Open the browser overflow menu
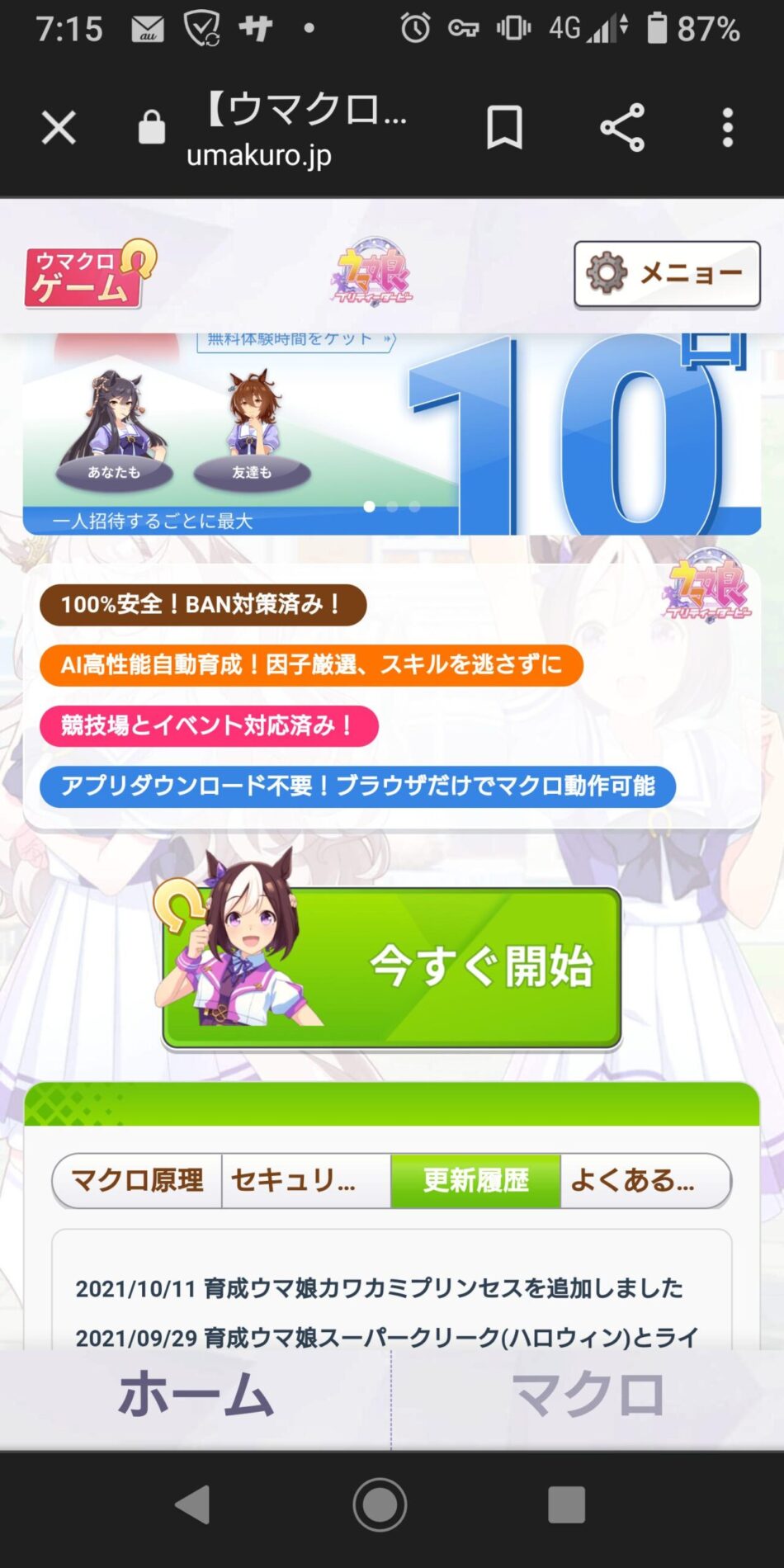This screenshot has width=784, height=1568. pyautogui.click(x=727, y=128)
